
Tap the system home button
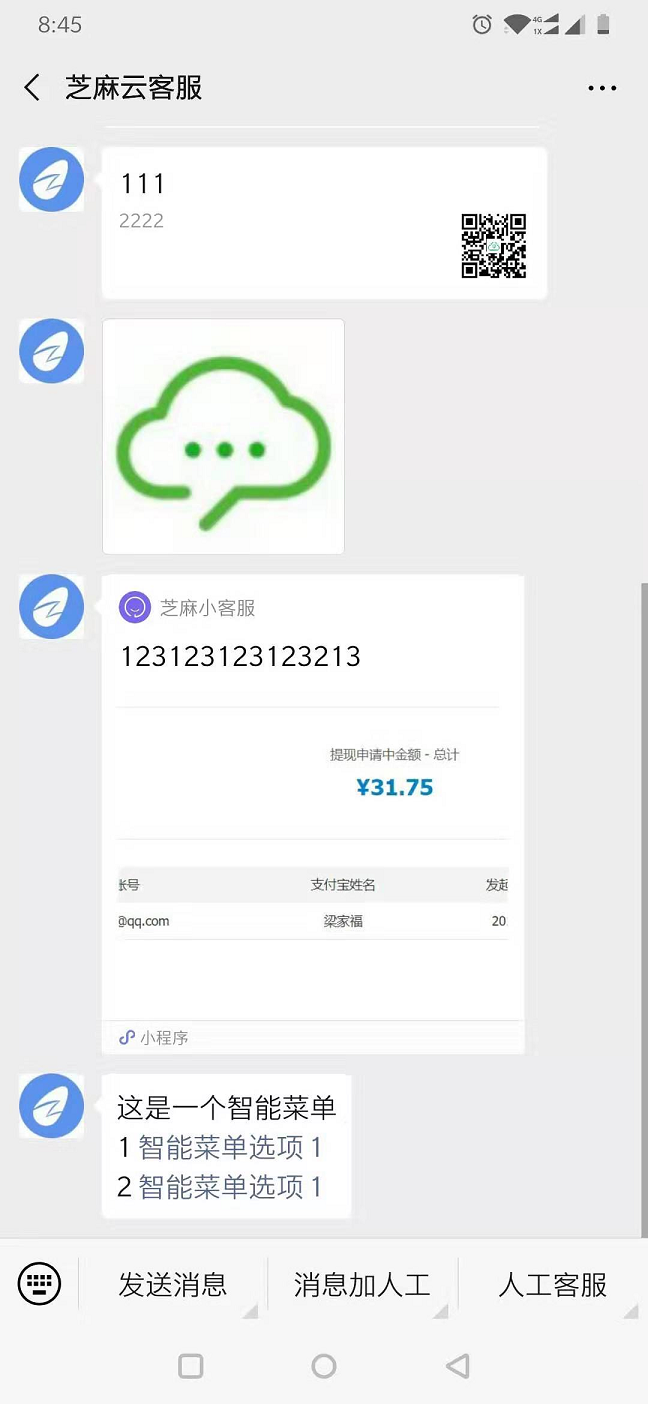point(324,1366)
